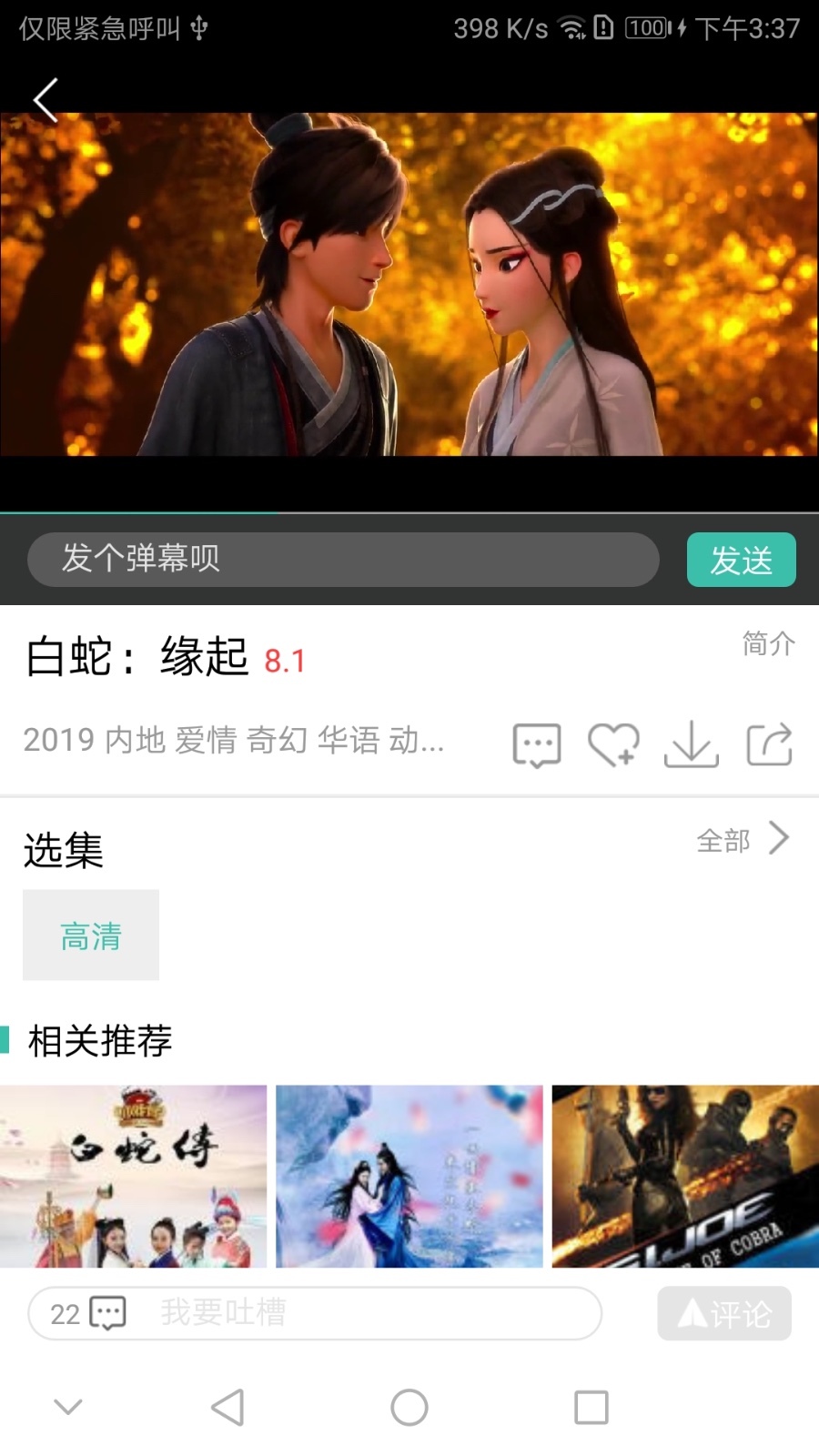This screenshot has height=1456, width=819.
Task: Tap the megaphone icon on 评论 button
Action: pos(693,1313)
